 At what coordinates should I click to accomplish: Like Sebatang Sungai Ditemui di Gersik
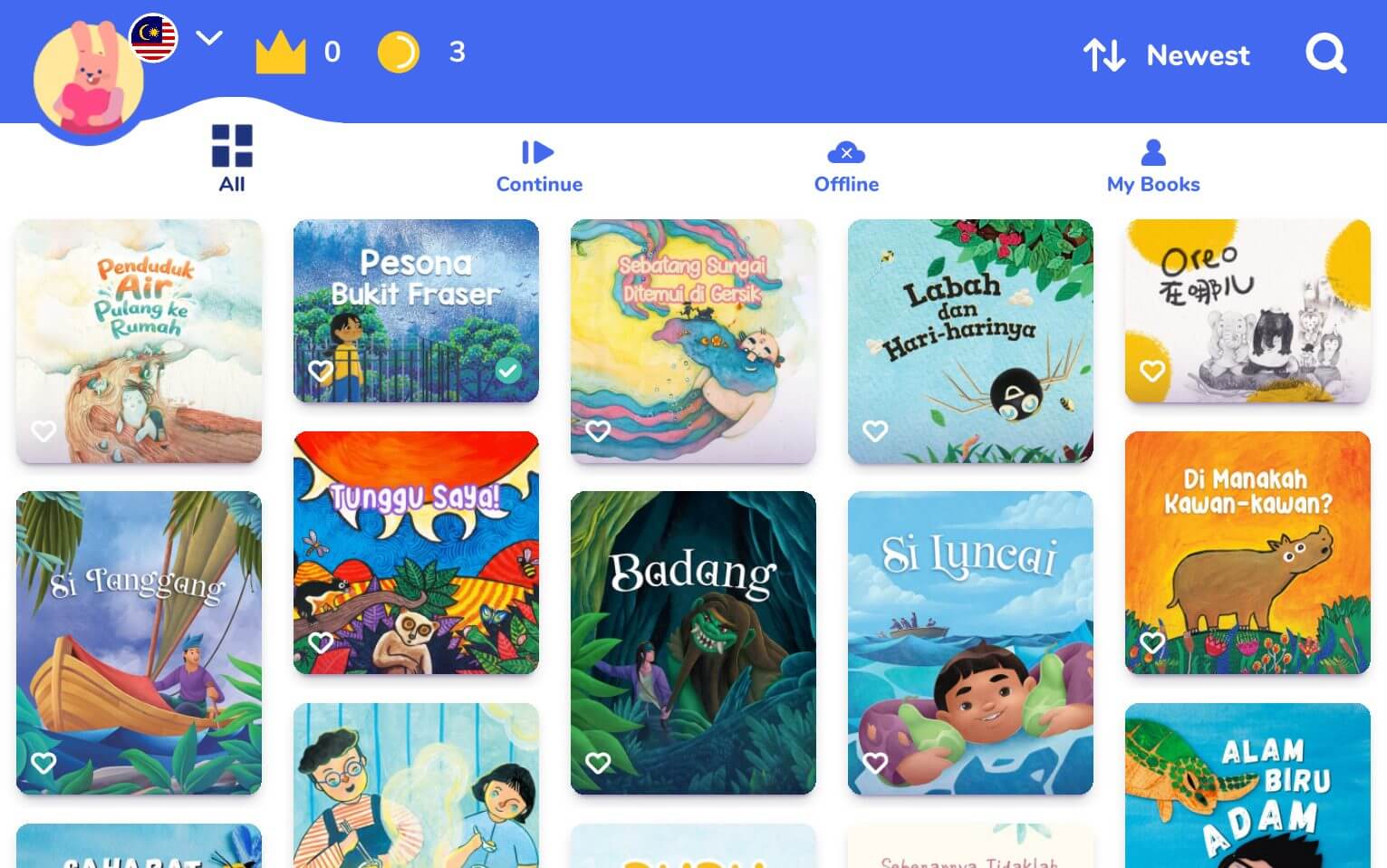598,431
